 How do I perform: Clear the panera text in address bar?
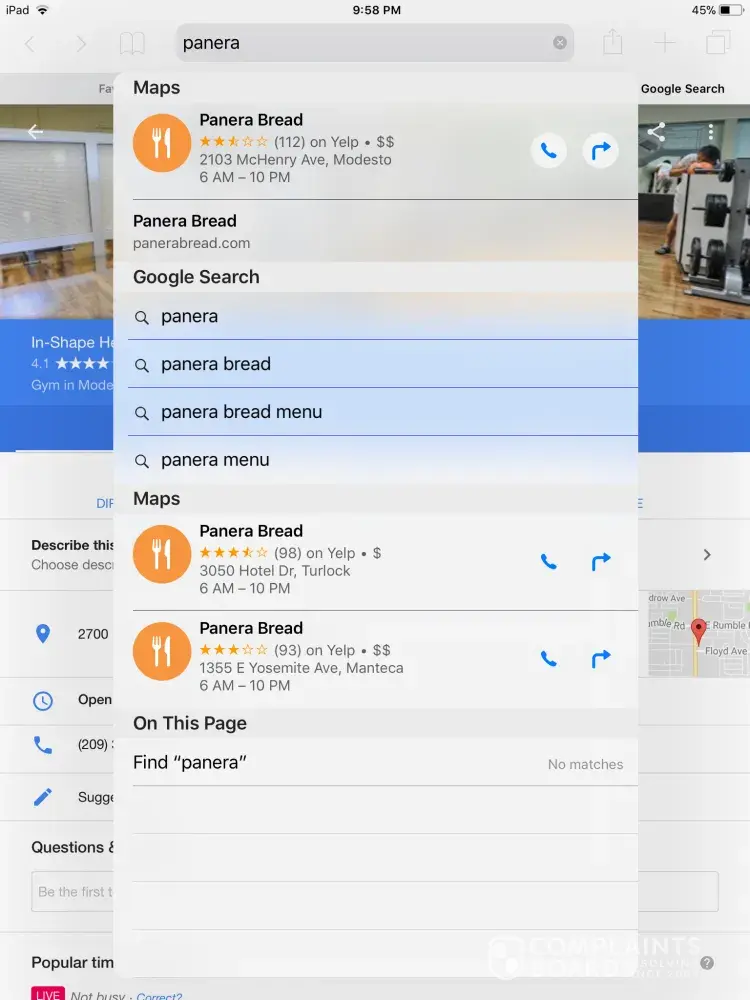(x=560, y=43)
